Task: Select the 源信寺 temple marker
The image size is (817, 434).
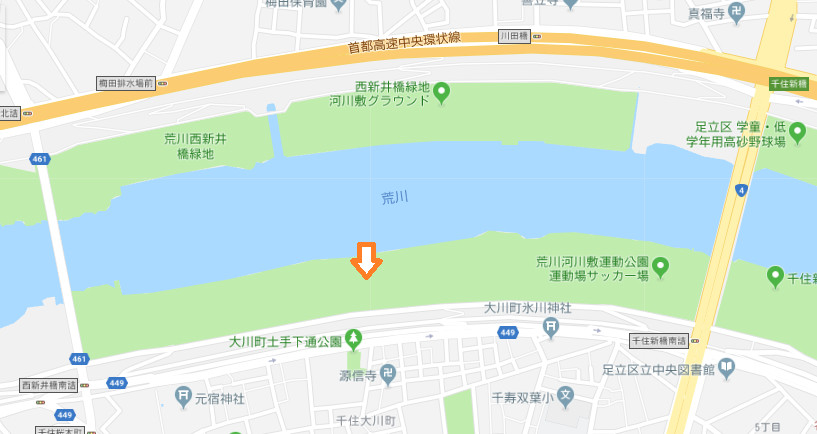Action: 387,373
